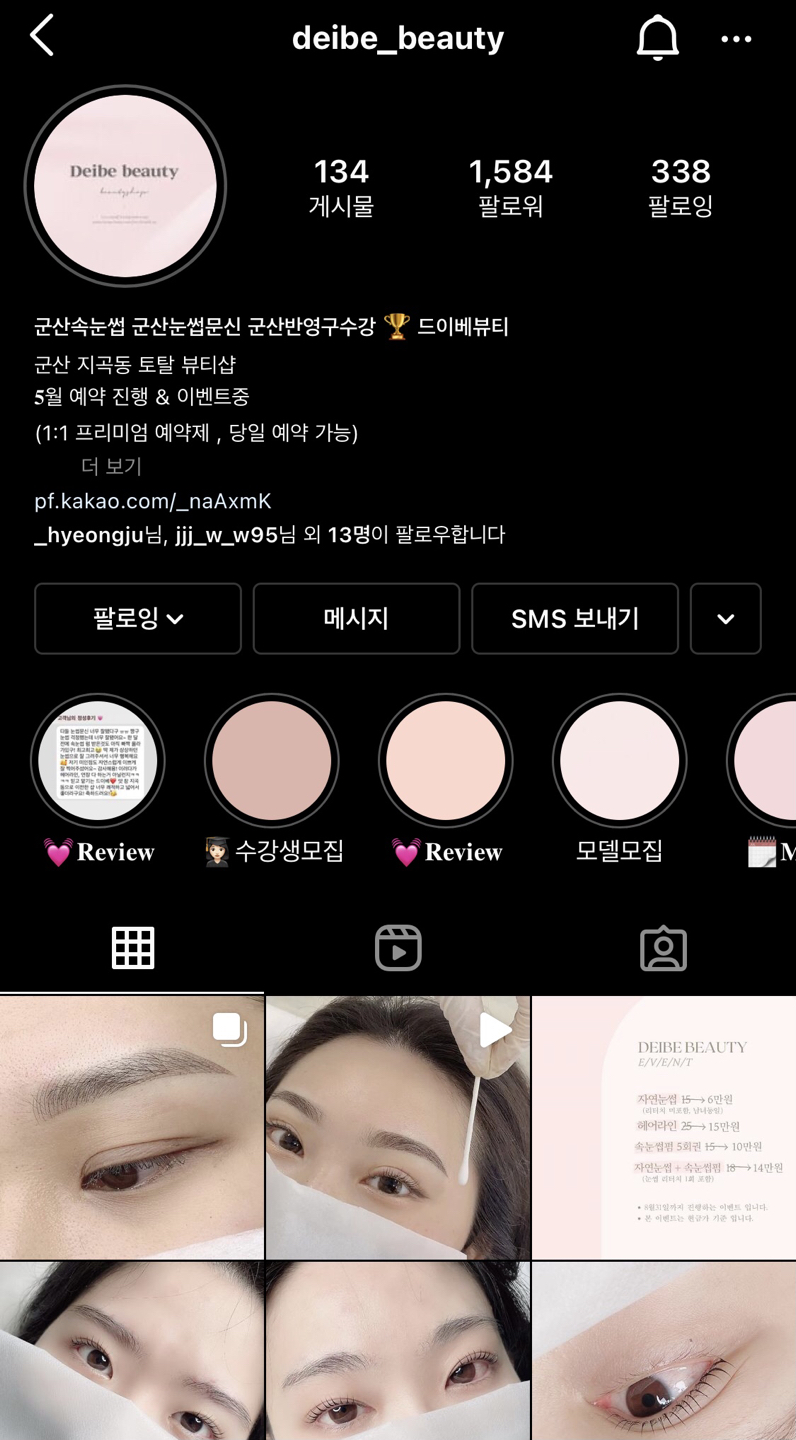Image resolution: width=796 pixels, height=1440 pixels.
Task: Open the 338 팔로잉 following list
Action: pyautogui.click(x=680, y=187)
